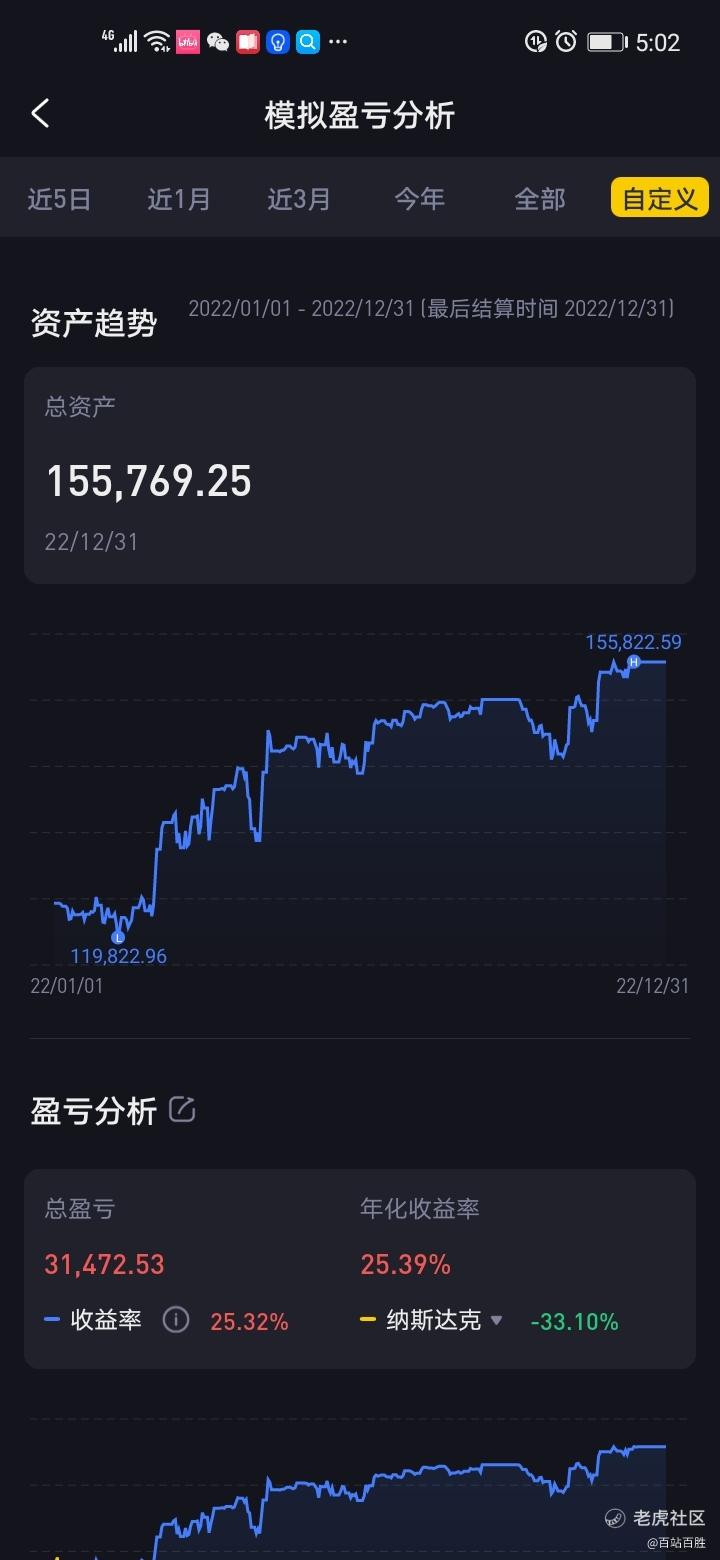Screen dimensions: 720x1560
Task: Select the 近1月 time range
Action: tap(179, 199)
